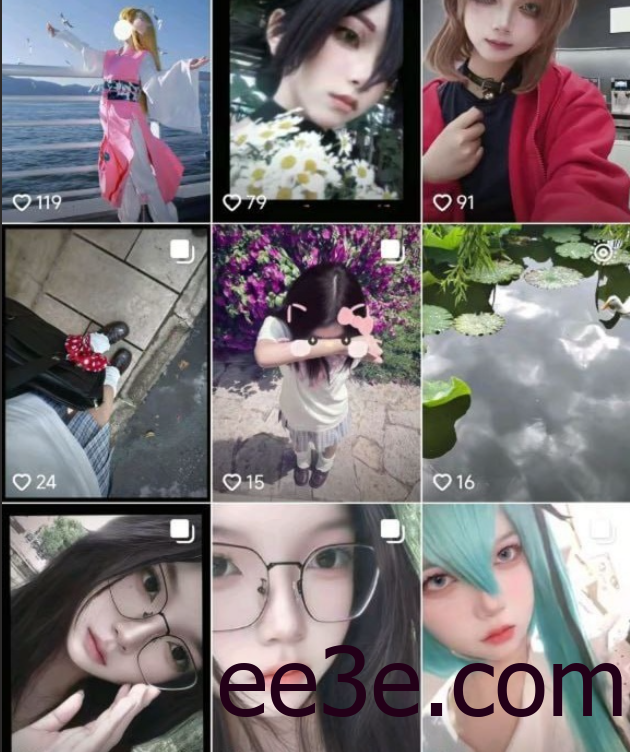The height and width of the screenshot is (752, 630).
Task: Open the post with 119 likes
Action: [x=105, y=110]
